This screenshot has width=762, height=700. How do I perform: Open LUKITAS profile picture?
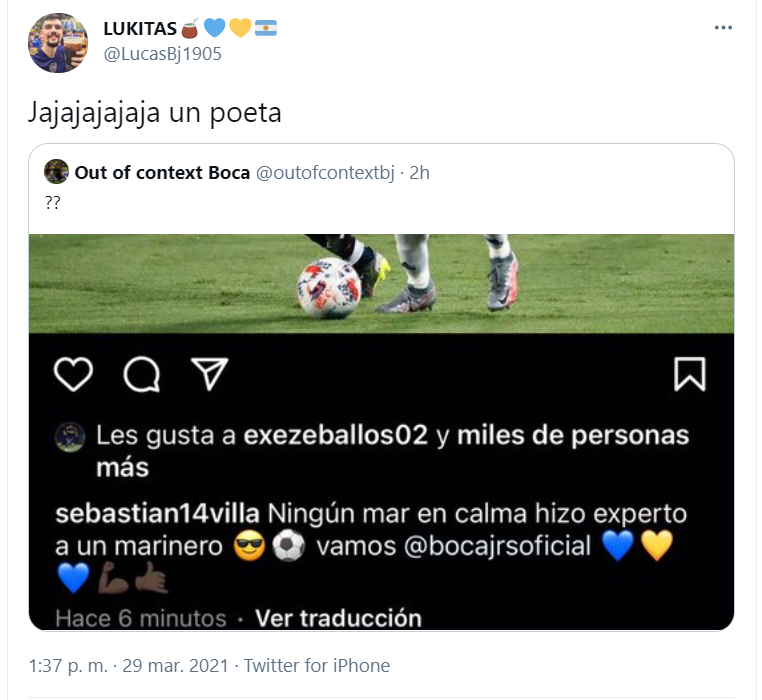pos(58,43)
